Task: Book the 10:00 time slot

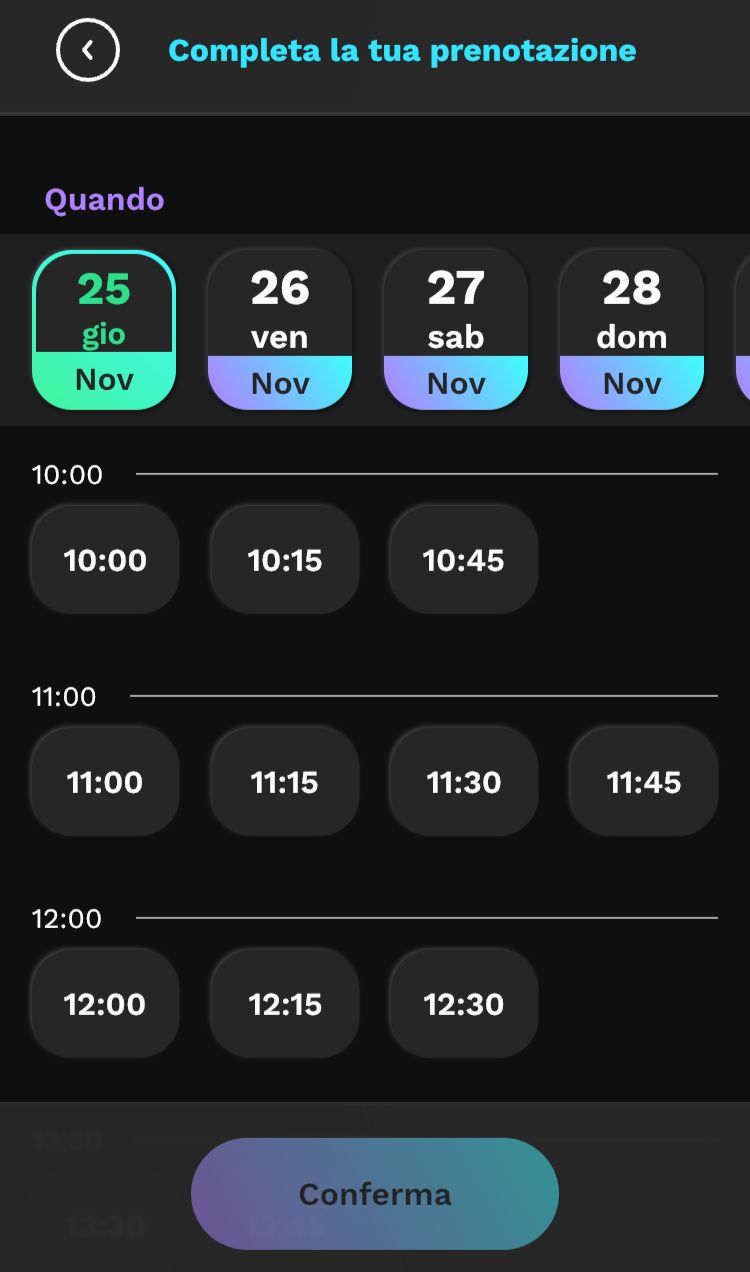Action: [105, 559]
